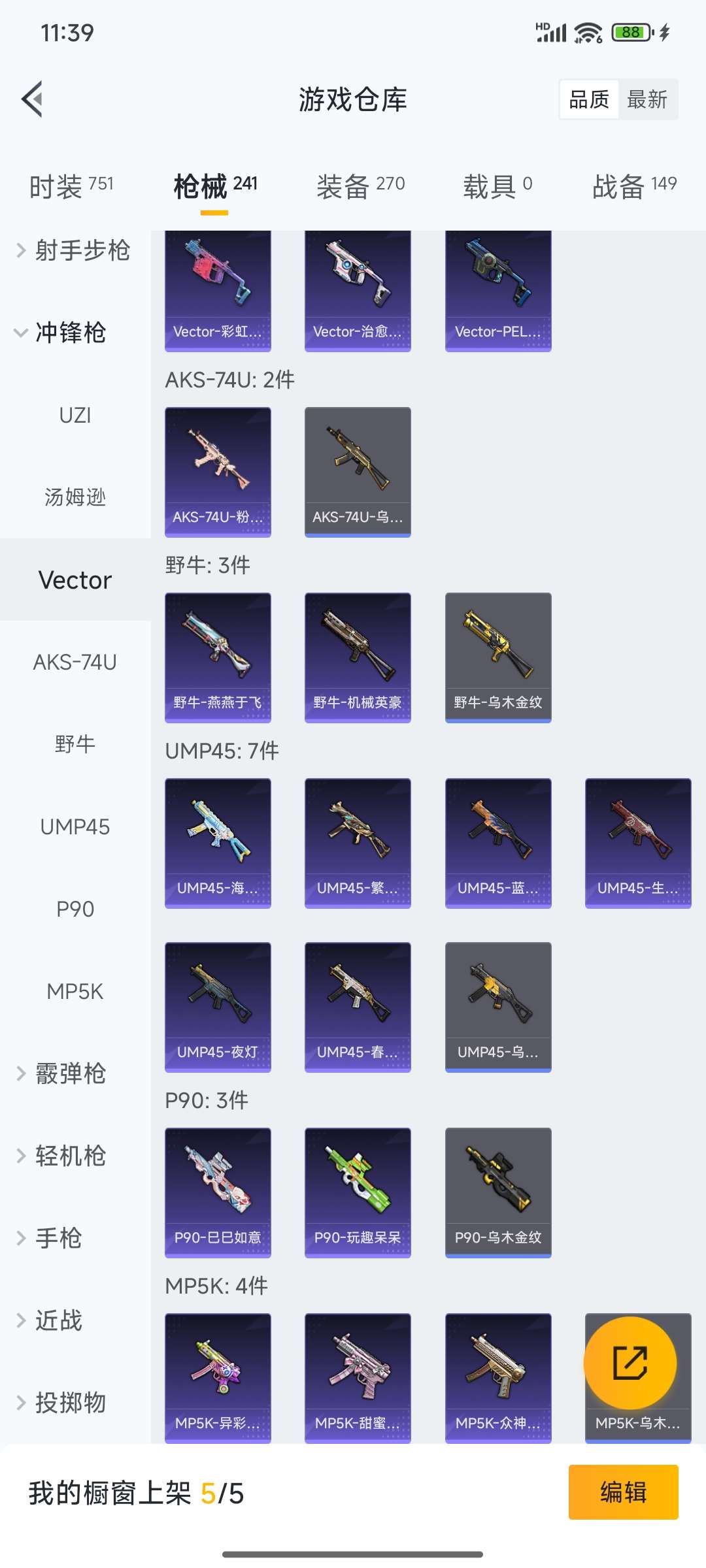Open the 野牛-燕燕于飞 skin
The image size is (706, 1568).
pyautogui.click(x=218, y=657)
